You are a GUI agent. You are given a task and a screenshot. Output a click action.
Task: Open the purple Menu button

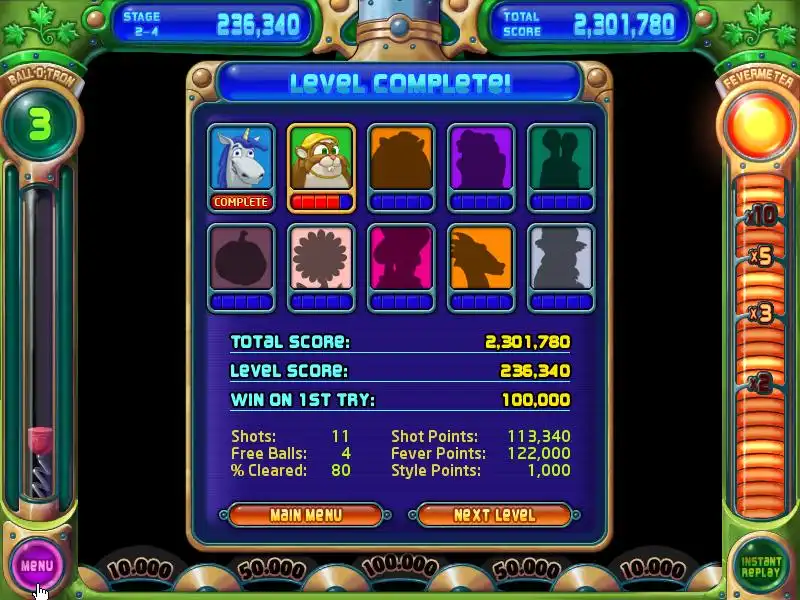tap(36, 566)
